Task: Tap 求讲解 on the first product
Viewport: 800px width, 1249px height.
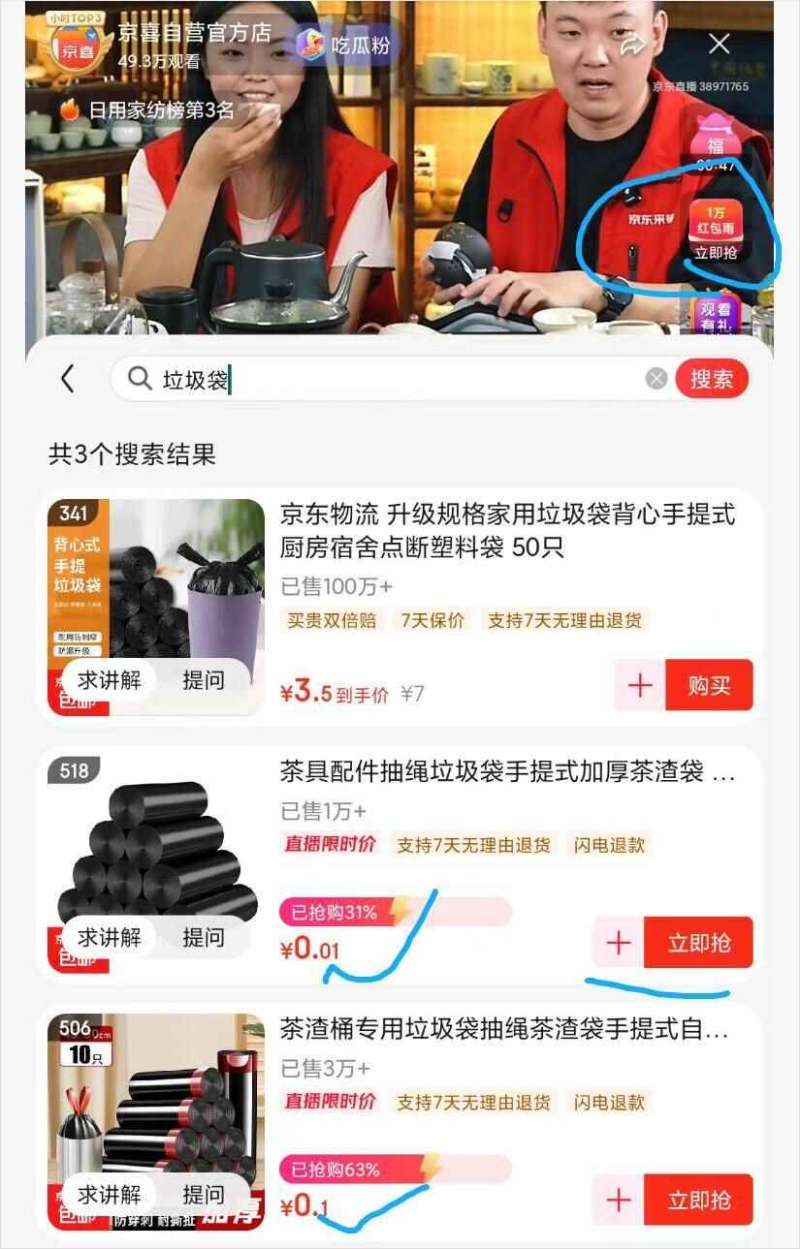Action: click(x=110, y=680)
